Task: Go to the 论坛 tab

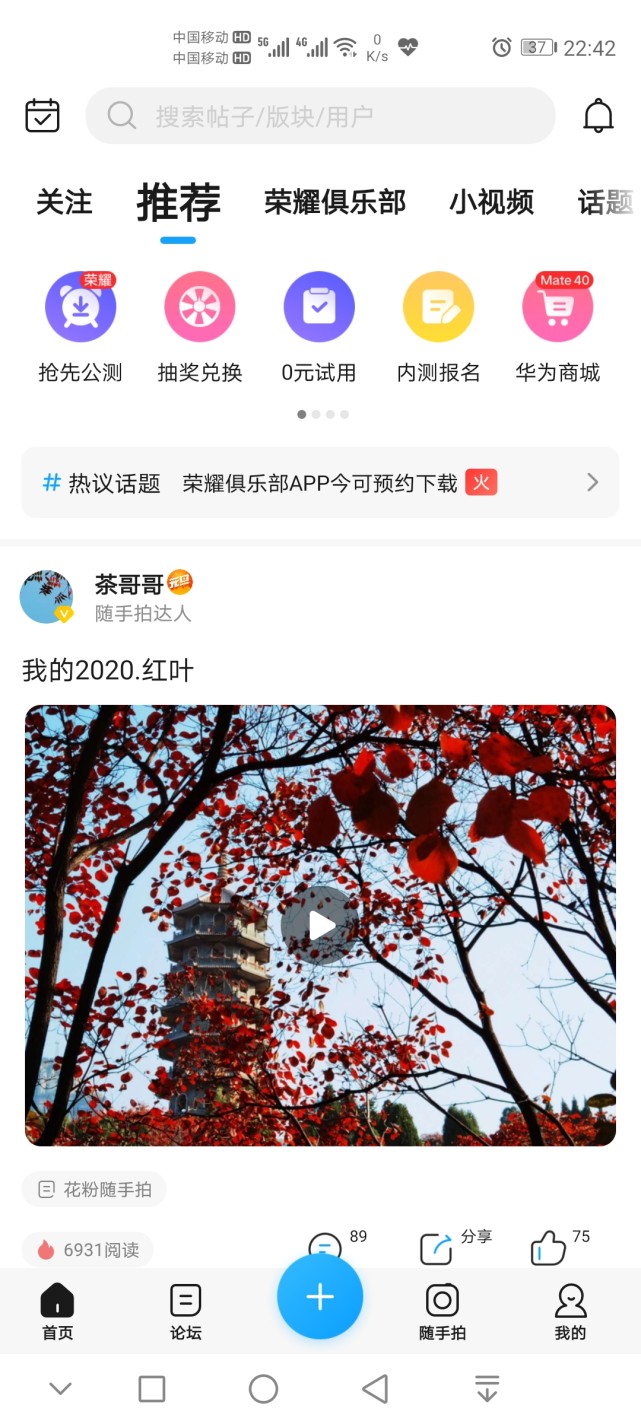Action: [186, 1311]
